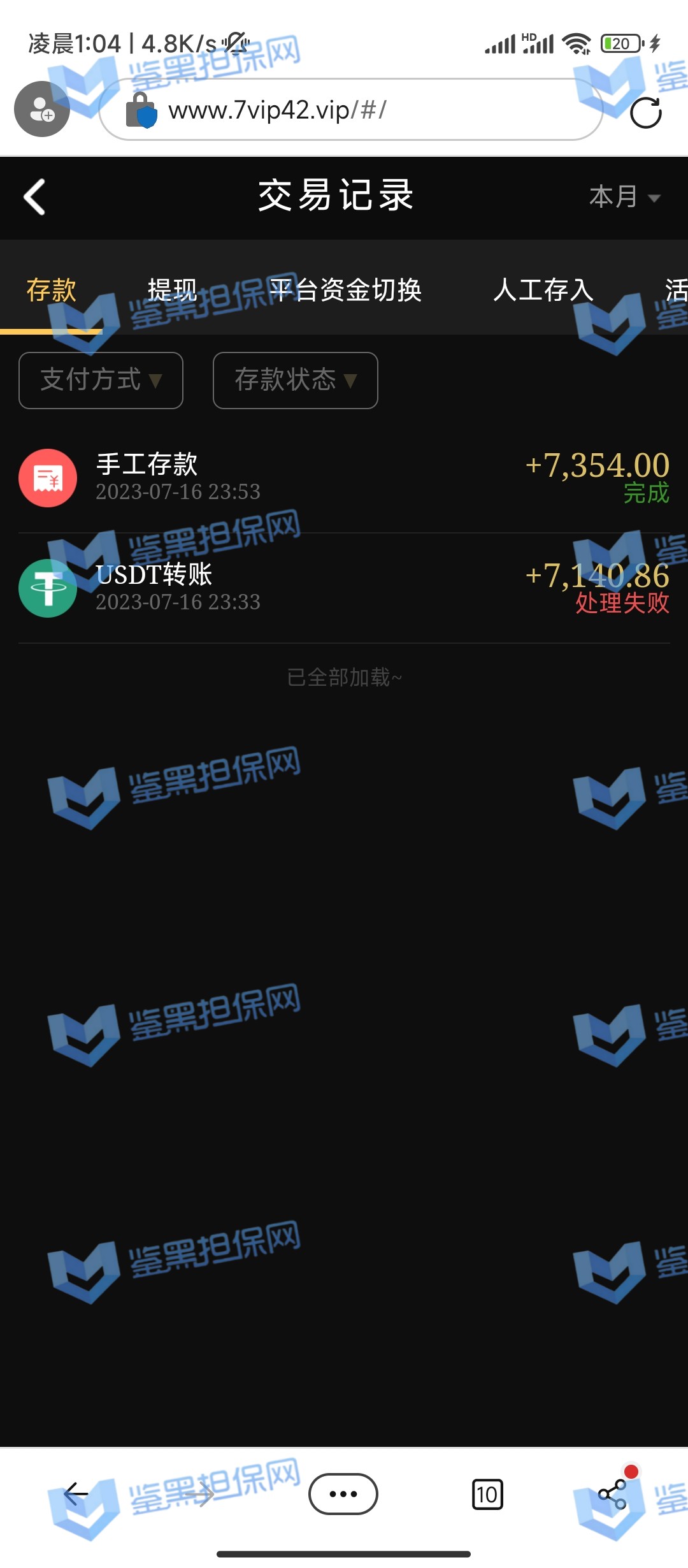Switch to the 平台资金切换 tab
Screen dimensions: 688x1568
345,291
